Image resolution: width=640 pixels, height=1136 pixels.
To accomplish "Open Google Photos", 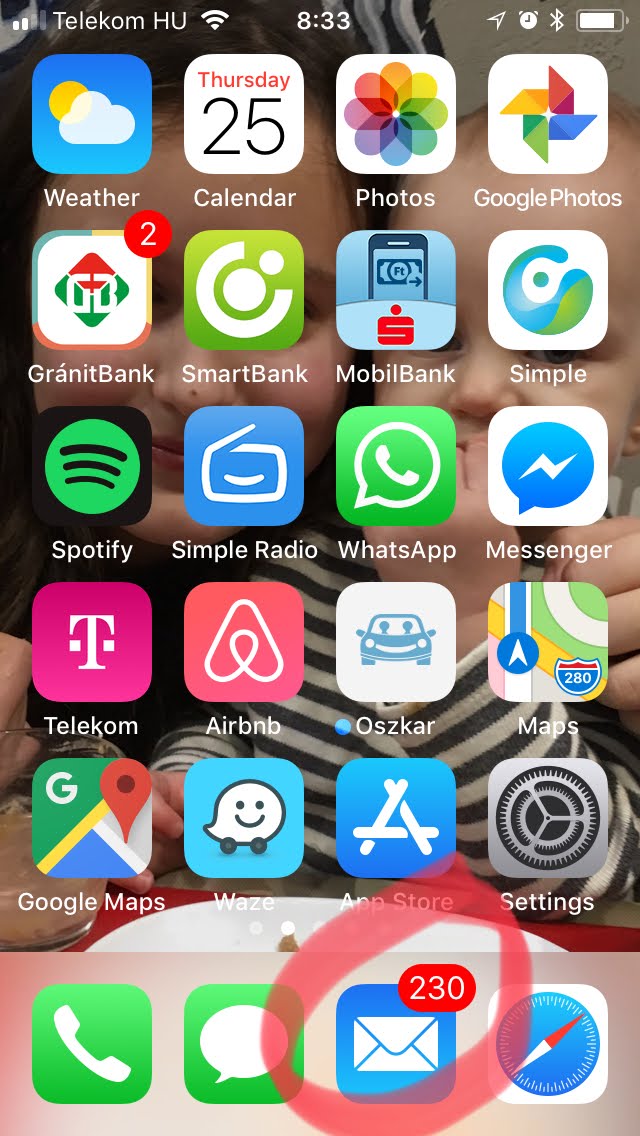I will coord(548,114).
